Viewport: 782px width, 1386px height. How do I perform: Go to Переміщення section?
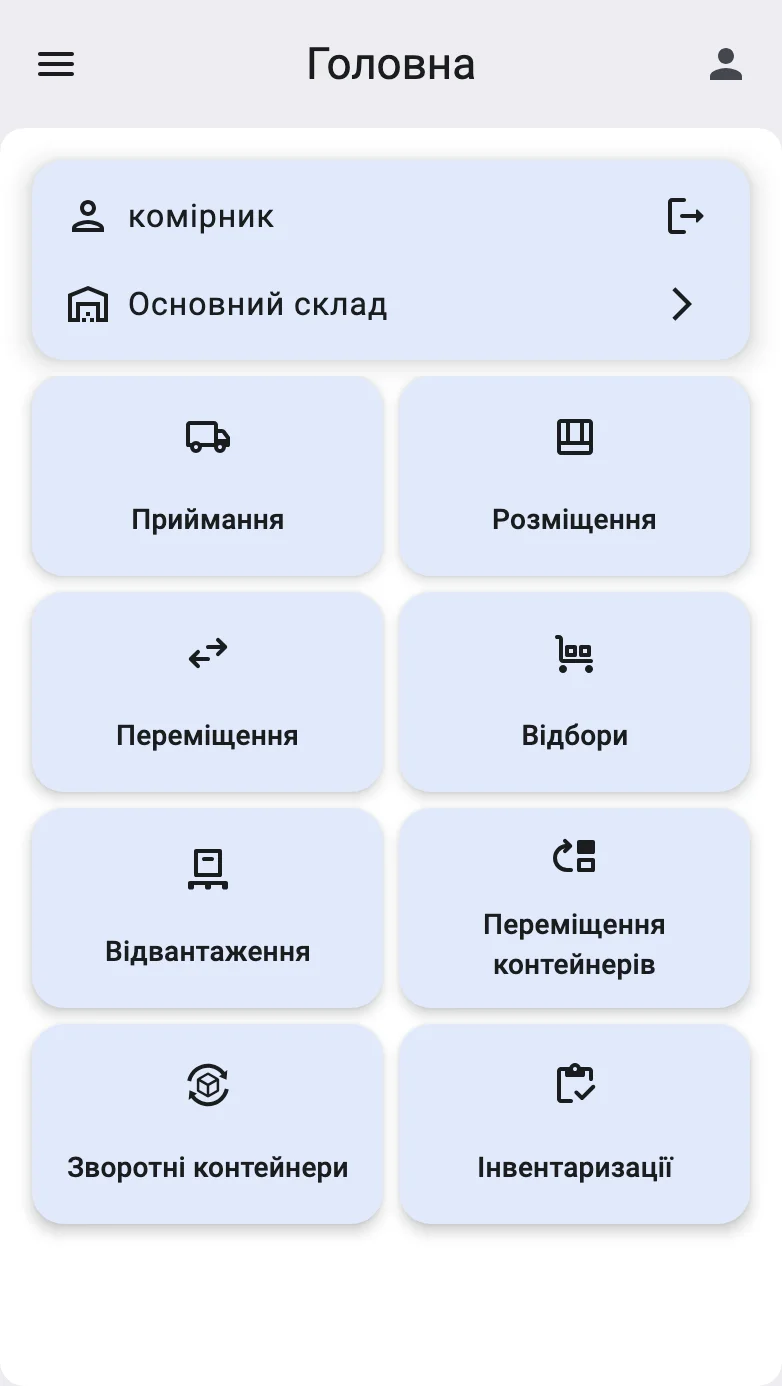point(208,692)
